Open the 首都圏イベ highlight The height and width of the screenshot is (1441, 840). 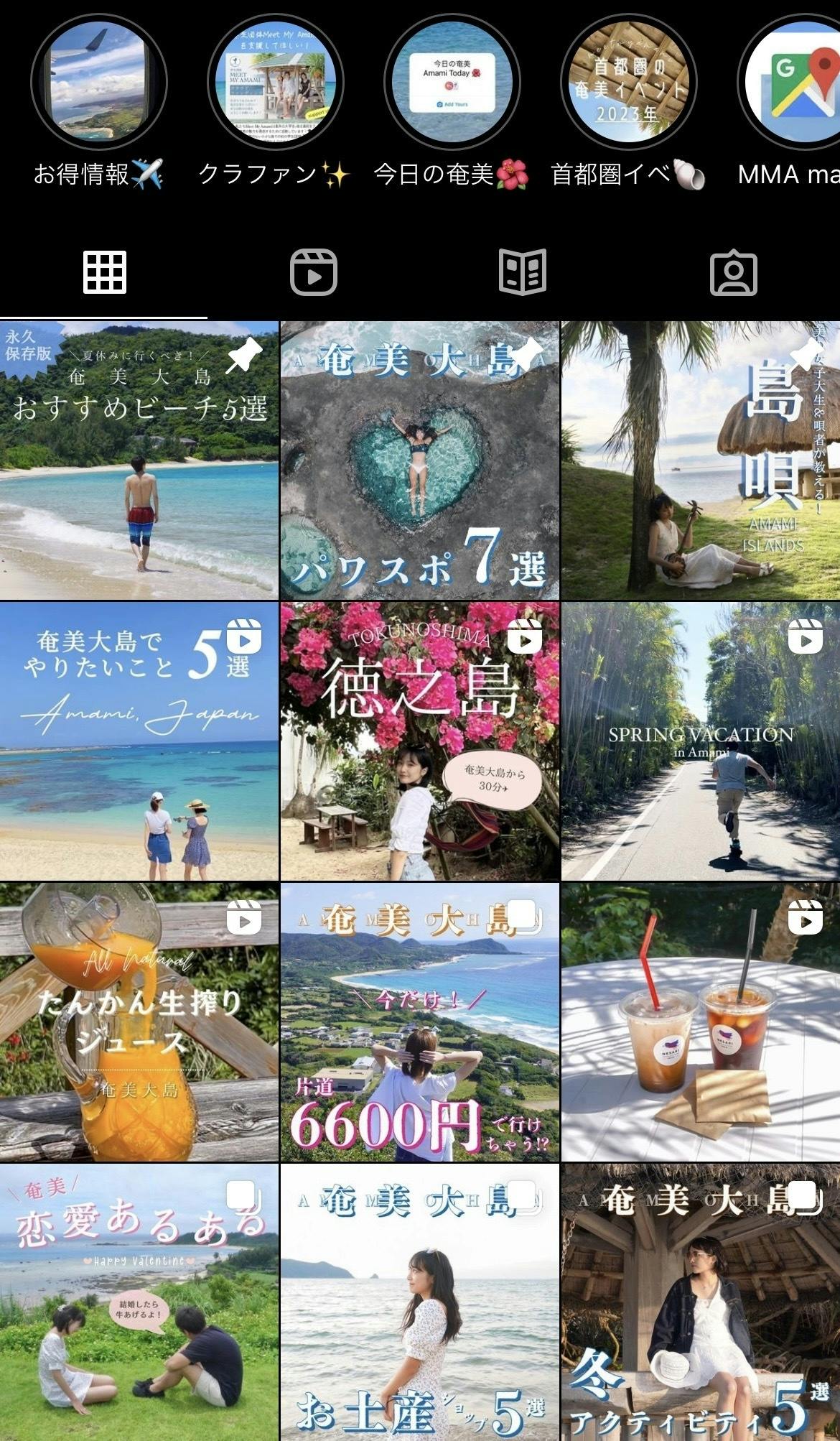[628, 83]
